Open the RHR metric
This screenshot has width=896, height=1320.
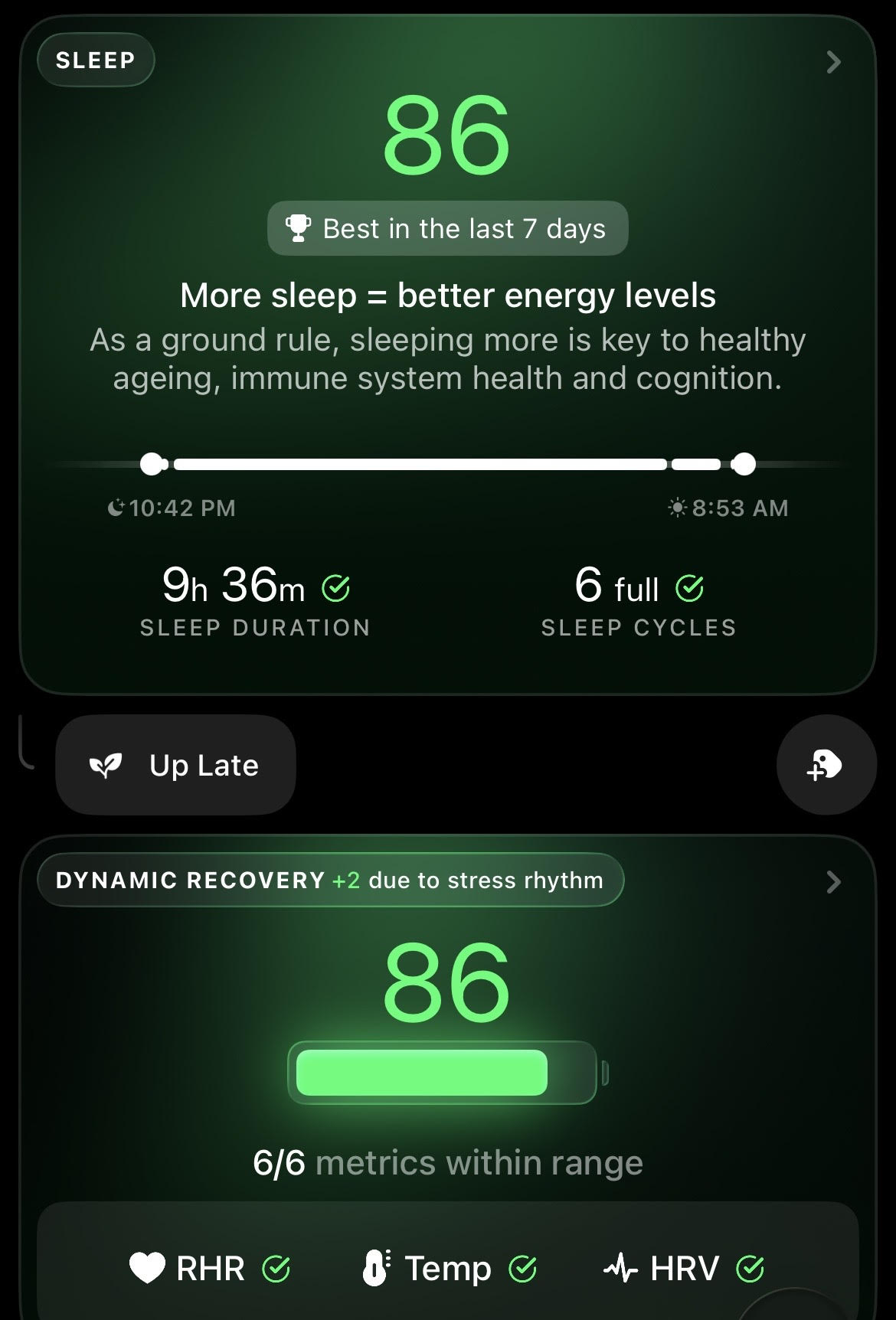point(210,1269)
